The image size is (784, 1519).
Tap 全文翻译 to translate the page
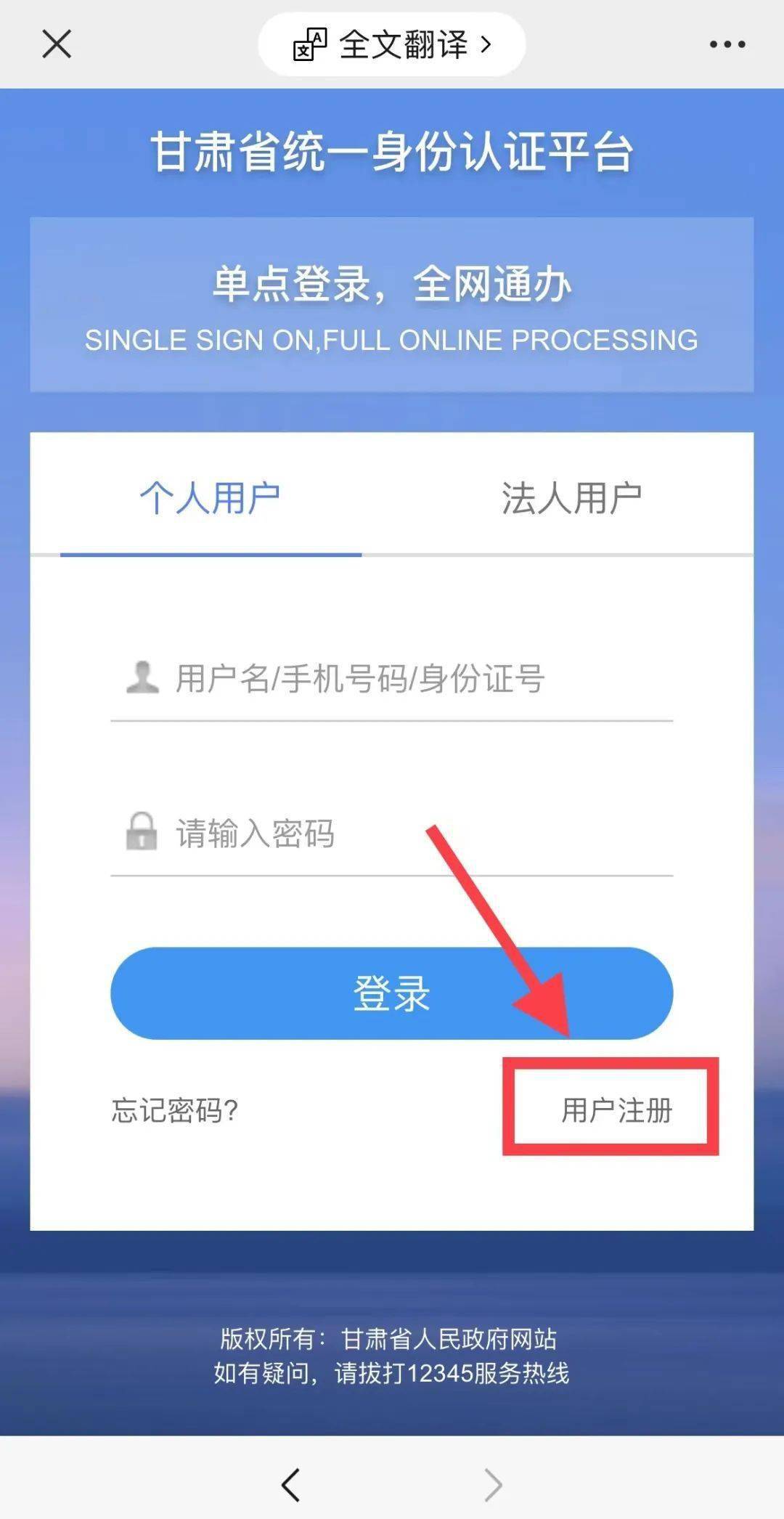[x=392, y=45]
